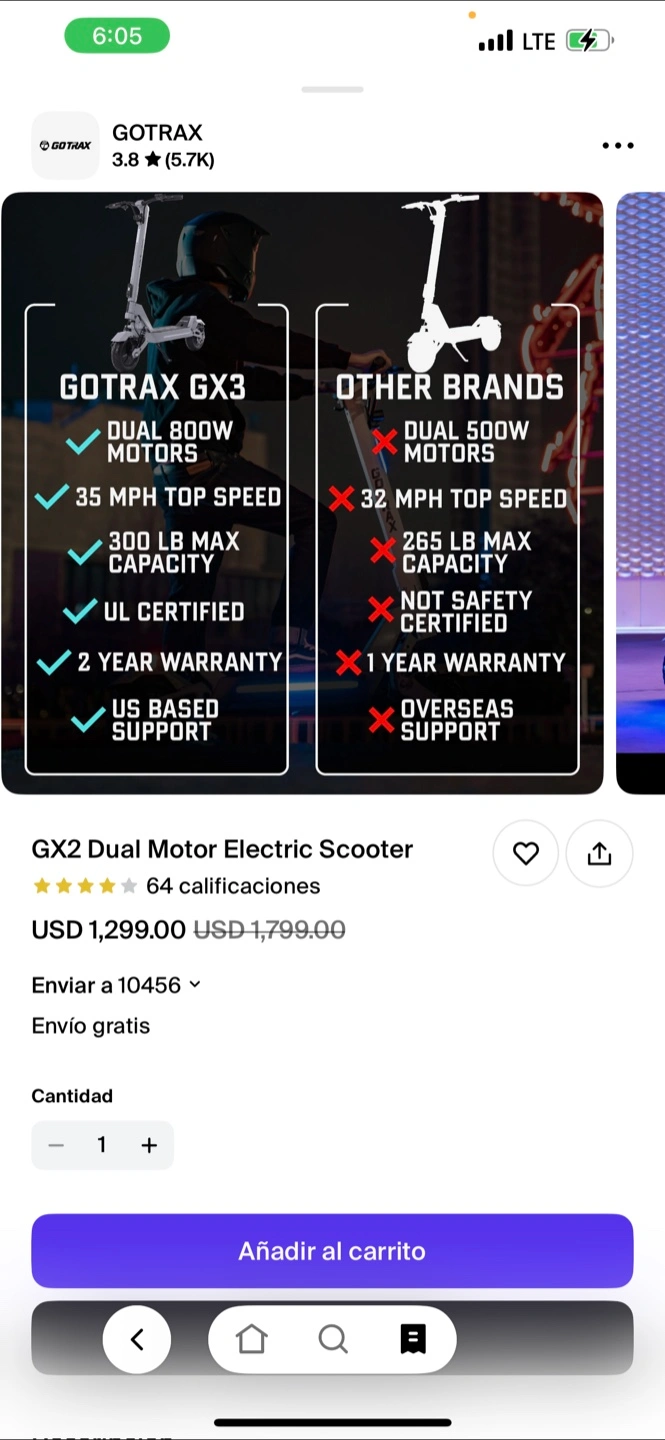Switch to the Home tab

[x=251, y=1339]
